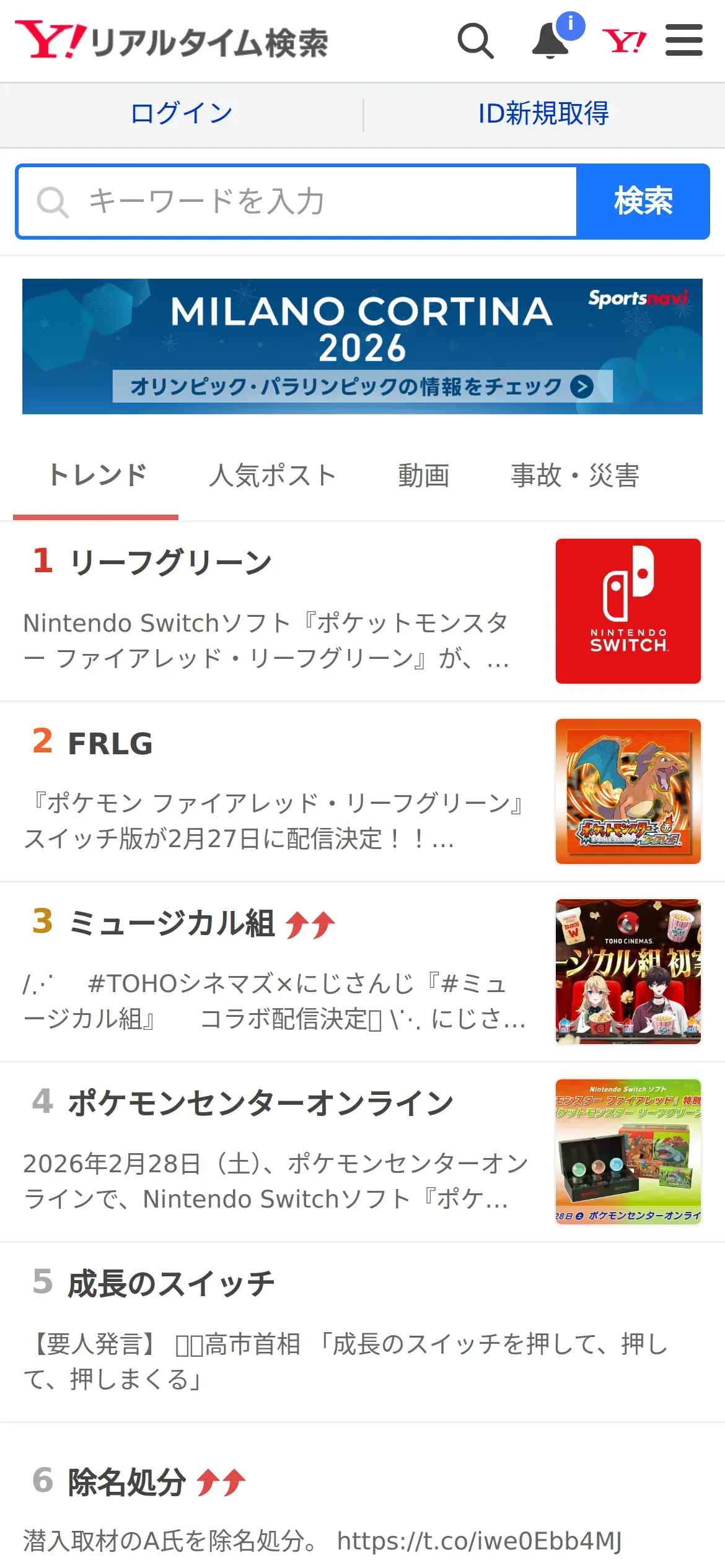Switch to the 動画 tab

[424, 476]
